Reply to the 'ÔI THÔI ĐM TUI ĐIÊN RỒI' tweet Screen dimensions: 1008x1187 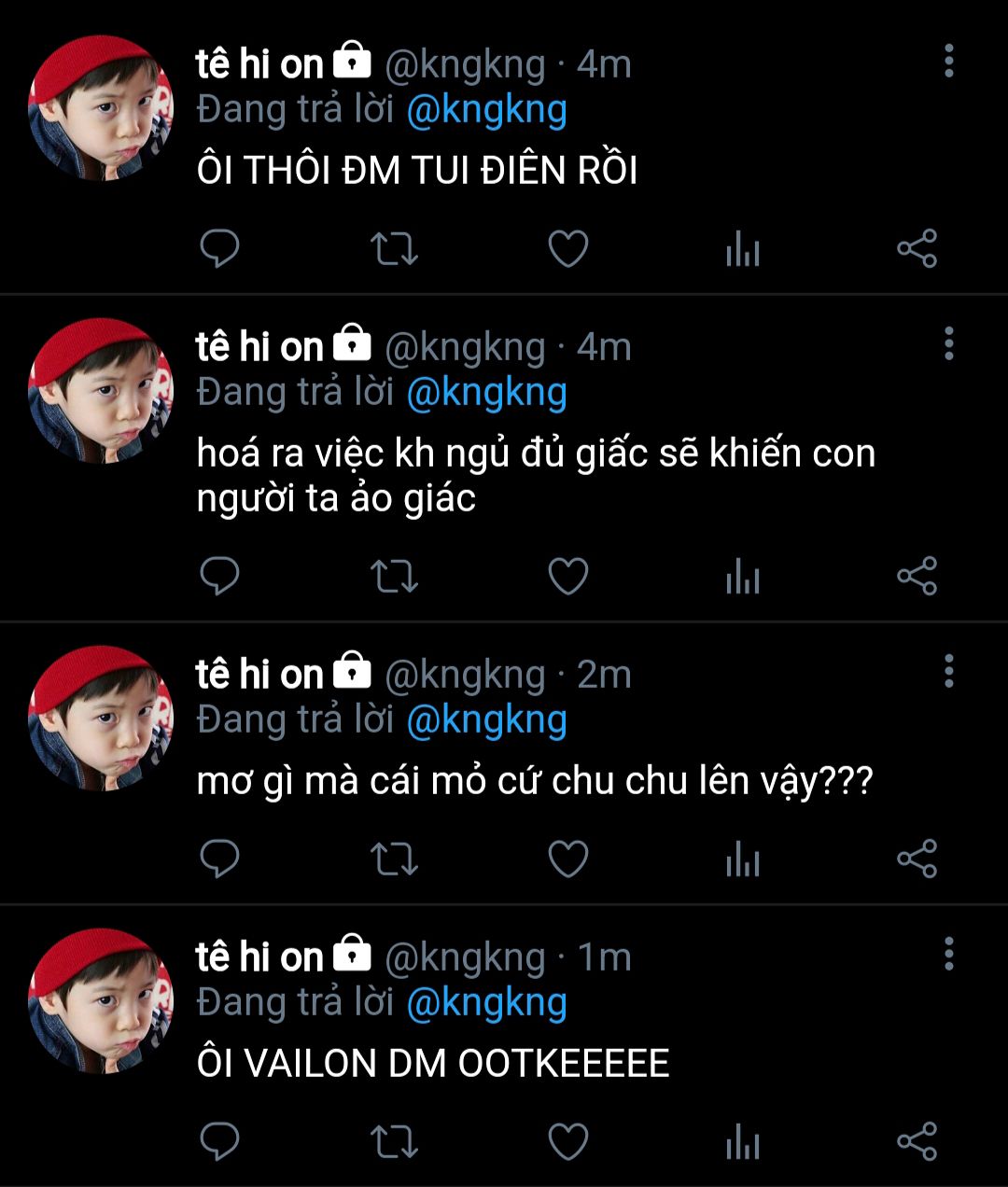tap(220, 249)
